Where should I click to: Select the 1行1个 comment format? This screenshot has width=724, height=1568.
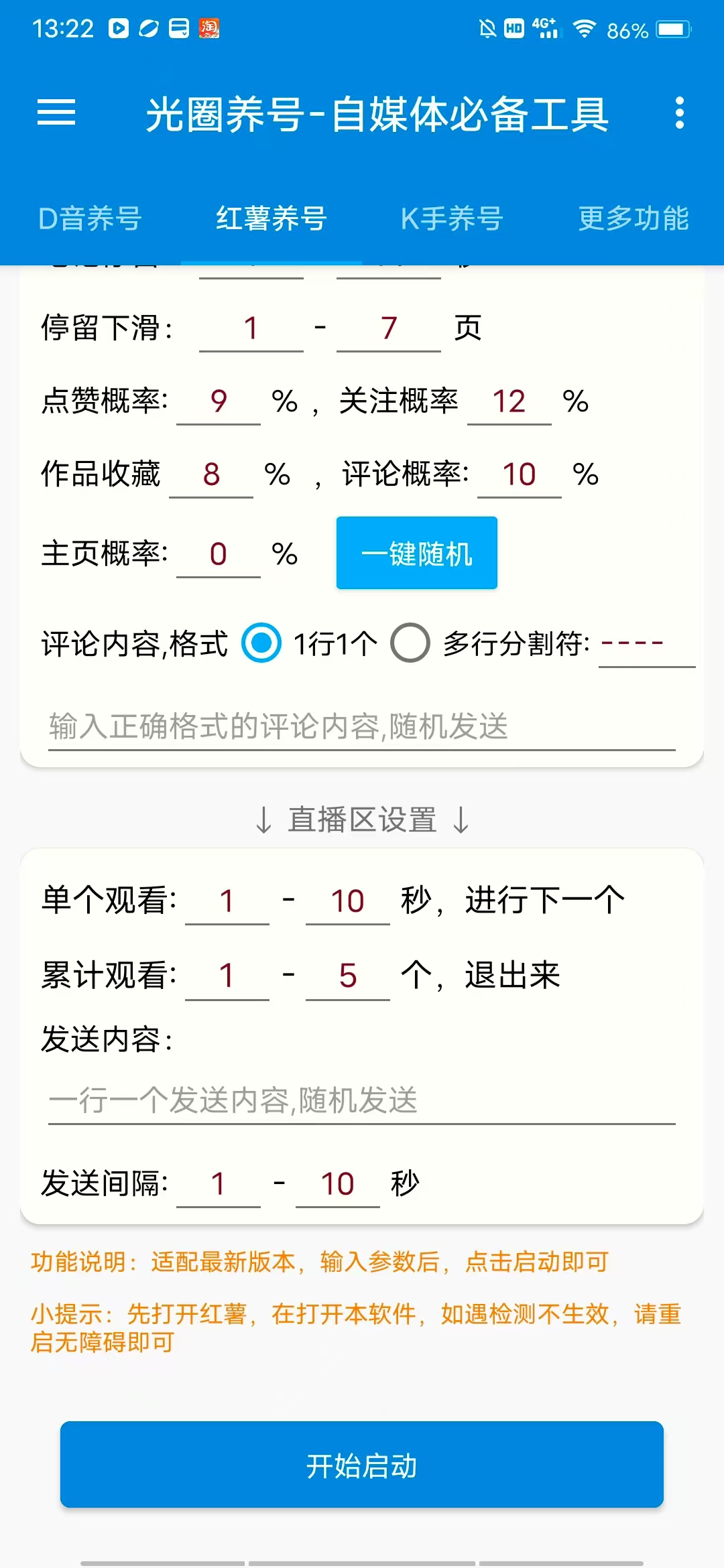click(x=261, y=643)
